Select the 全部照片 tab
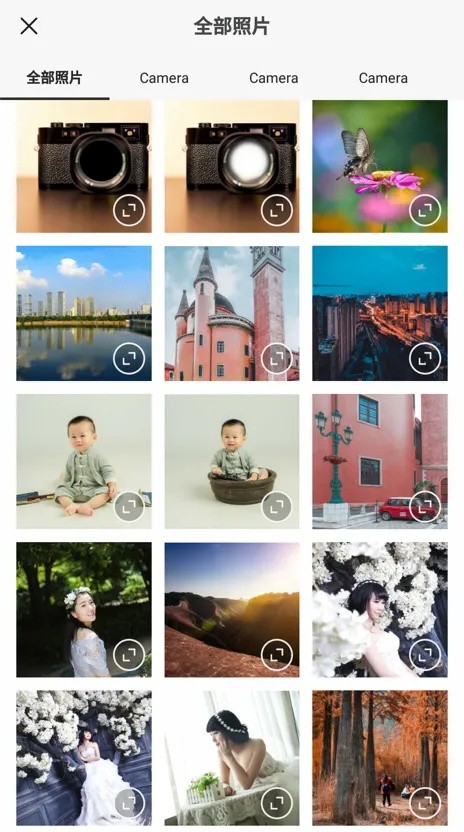Screen dimensions: 464x832 point(54,78)
